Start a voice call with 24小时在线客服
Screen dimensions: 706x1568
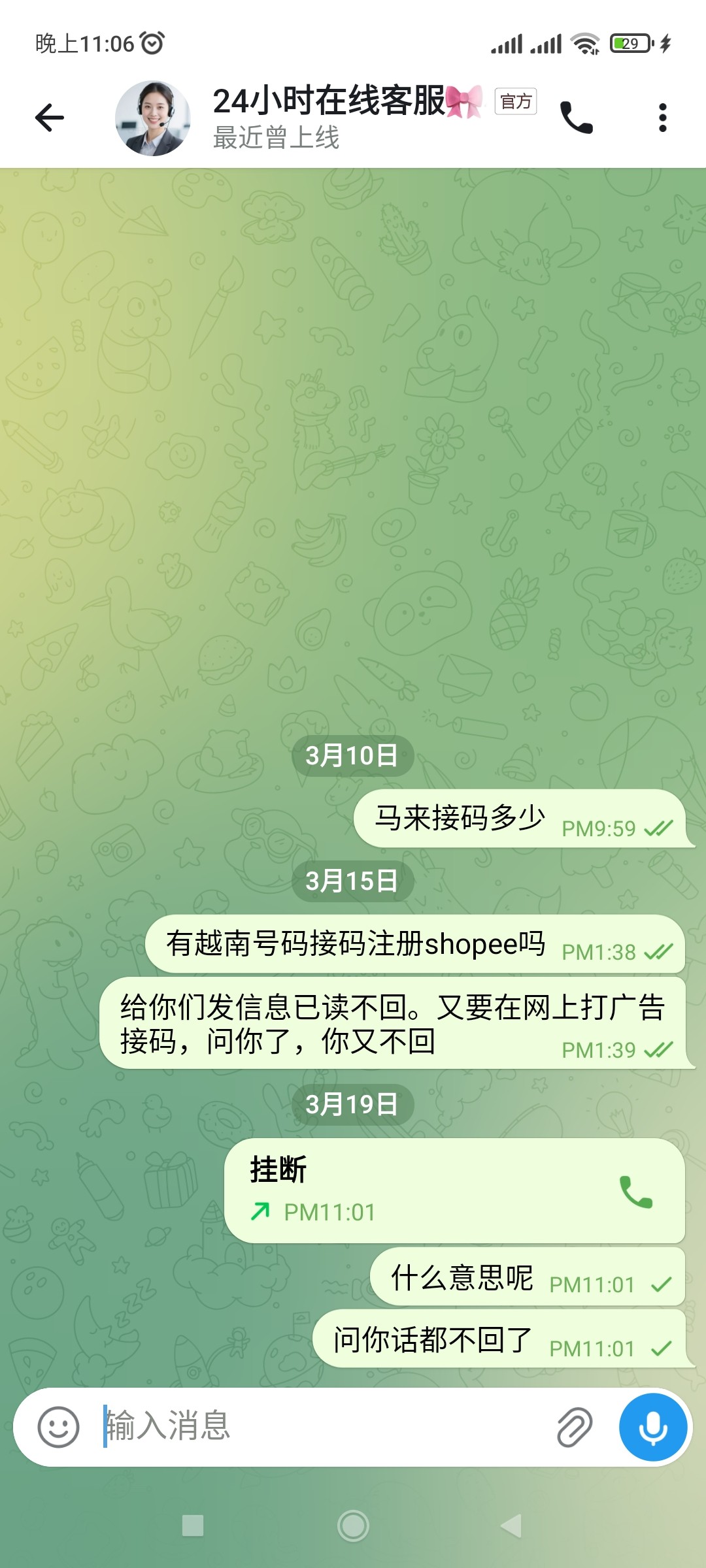click(x=576, y=118)
